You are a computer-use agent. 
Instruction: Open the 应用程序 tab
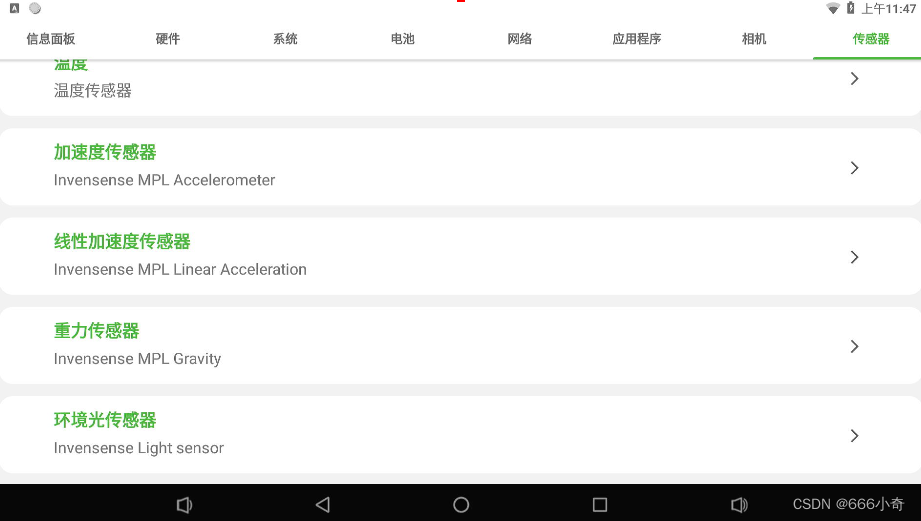coord(637,39)
